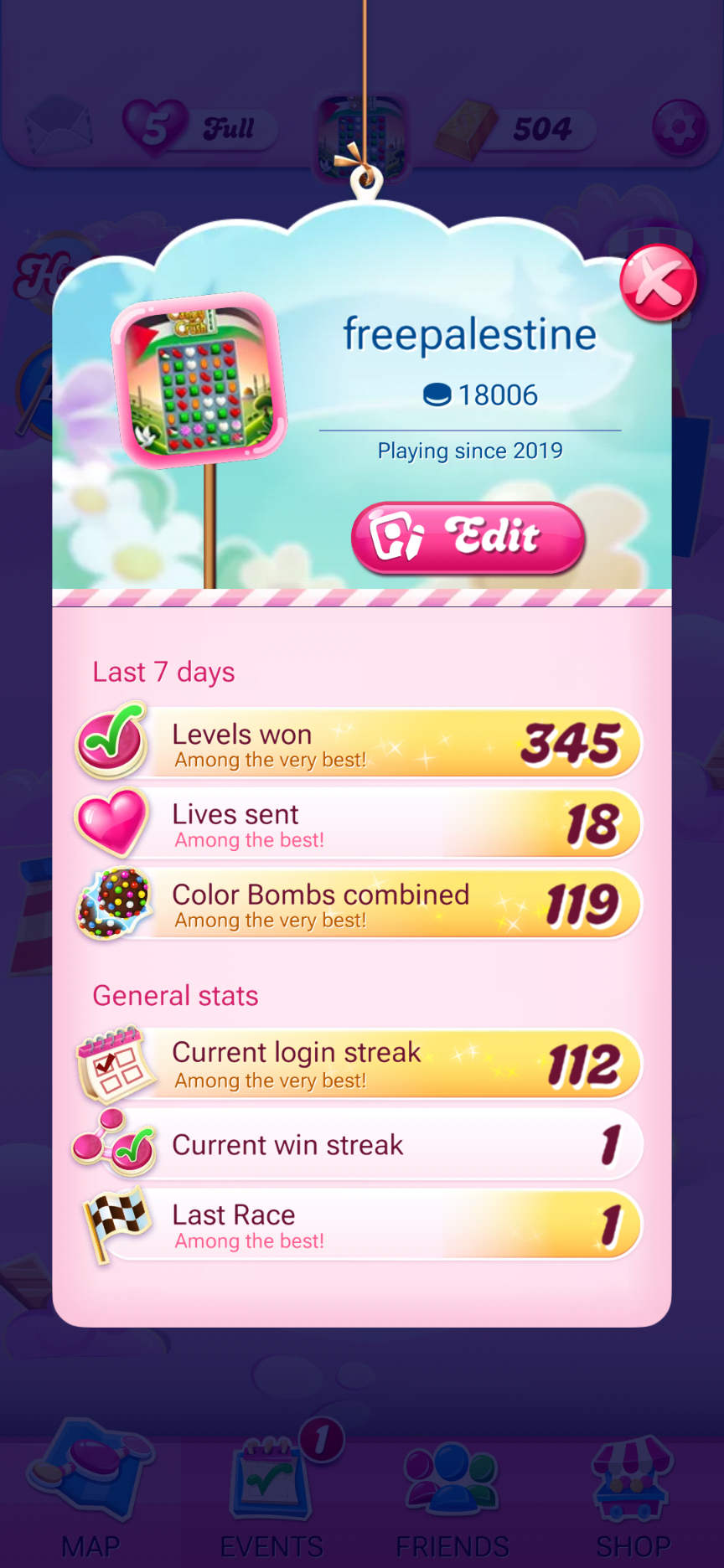724x1568 pixels.
Task: Close the profile card popup
Action: pyautogui.click(x=658, y=283)
